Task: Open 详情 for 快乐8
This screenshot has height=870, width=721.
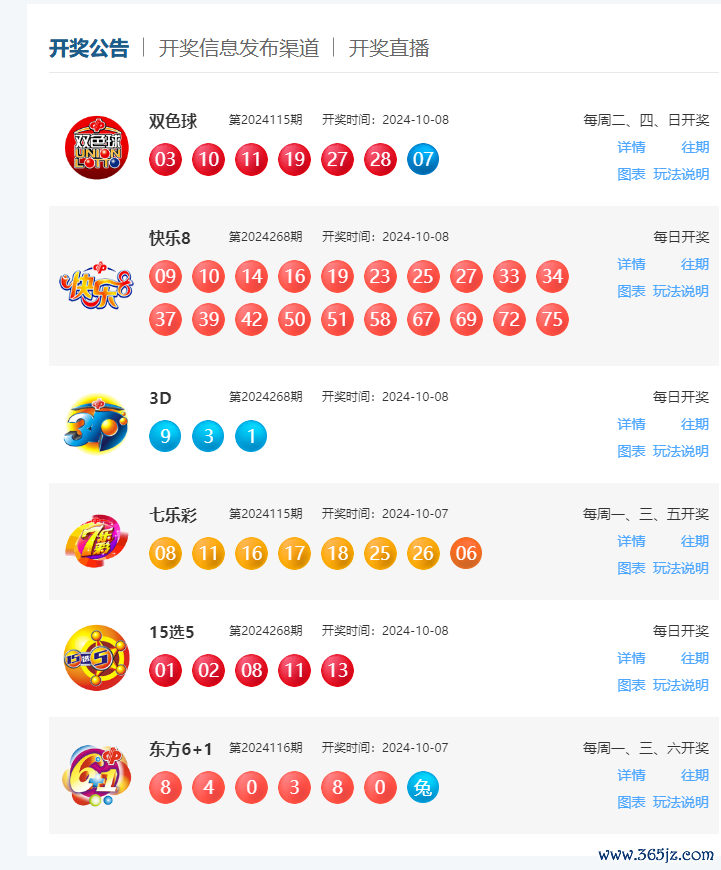Action: [x=631, y=264]
